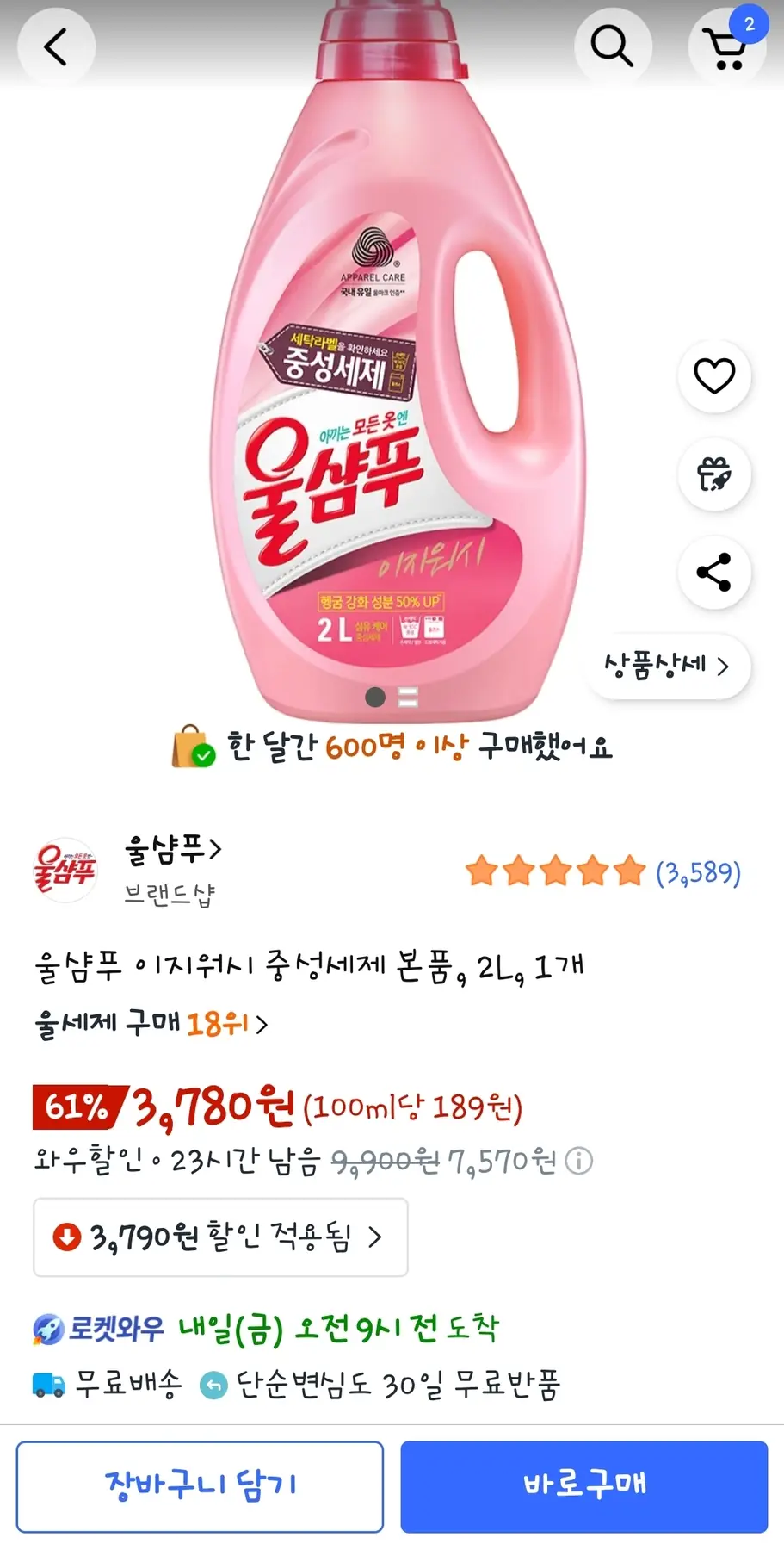Add product to wishlist with heart
Image resolution: width=784 pixels, height=1550 pixels.
[714, 376]
